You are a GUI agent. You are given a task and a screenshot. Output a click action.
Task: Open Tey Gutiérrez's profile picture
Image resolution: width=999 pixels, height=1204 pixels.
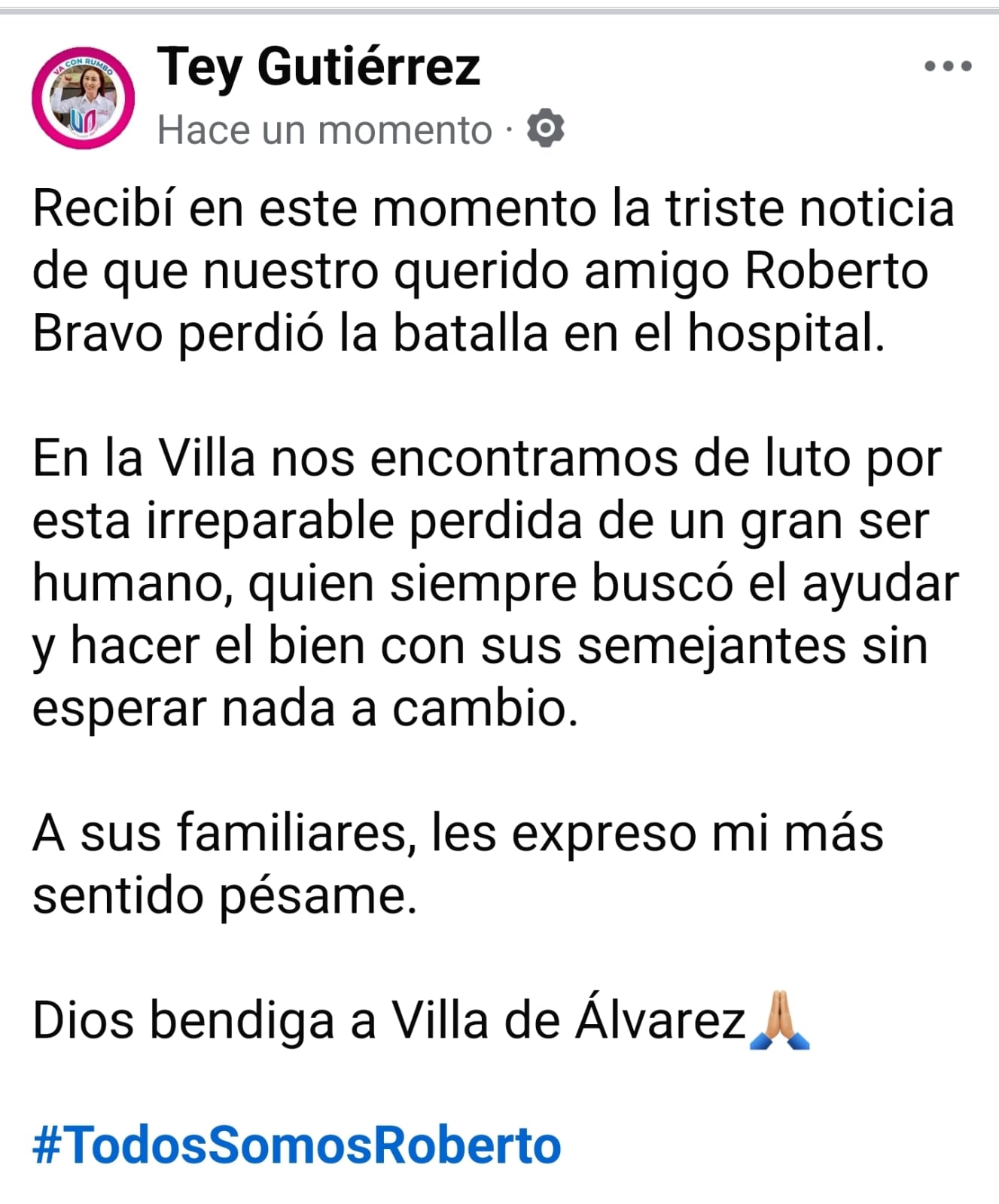84,97
